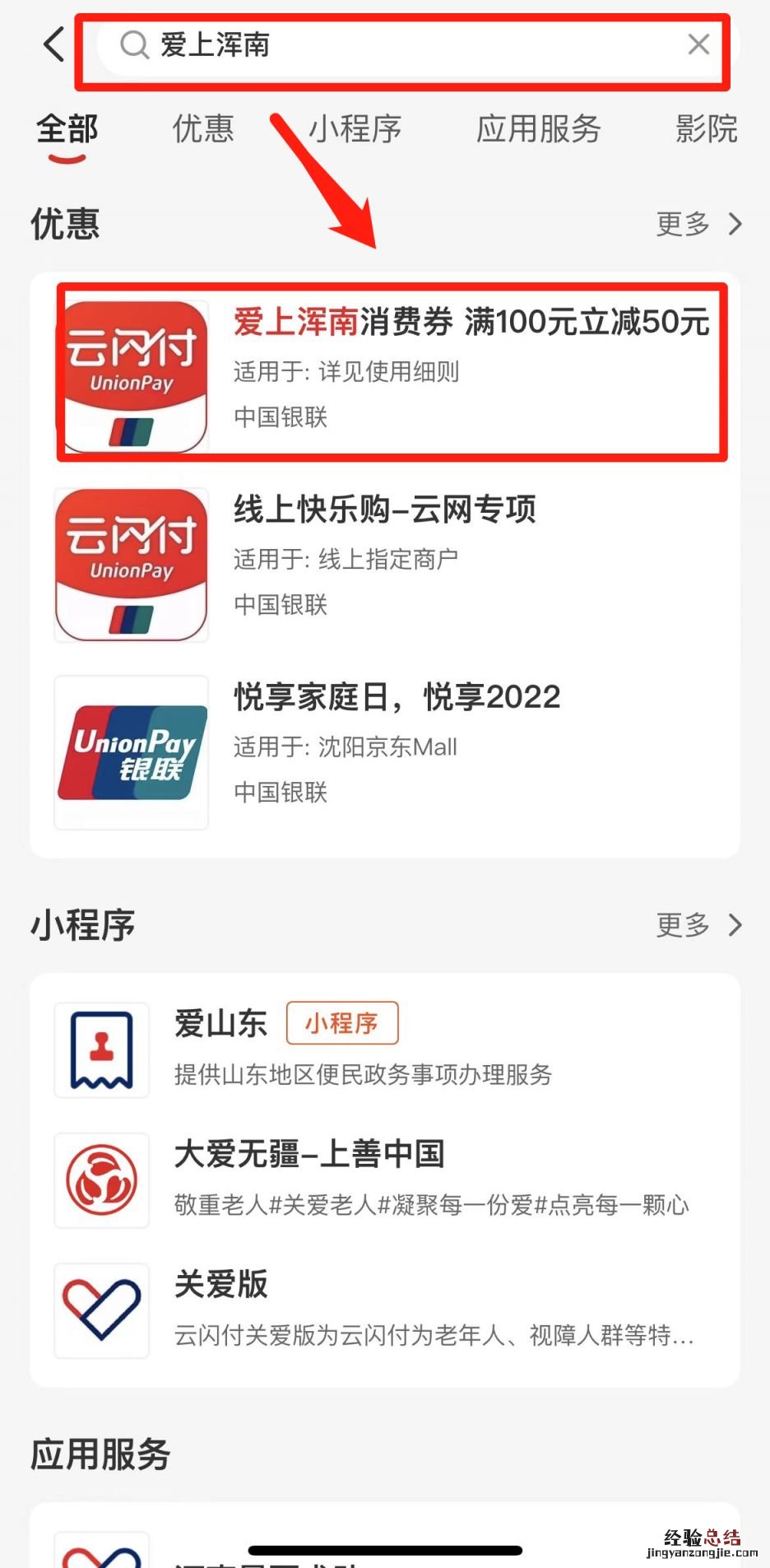Select the 全部 tab
The height and width of the screenshot is (1568, 770).
click(x=67, y=129)
